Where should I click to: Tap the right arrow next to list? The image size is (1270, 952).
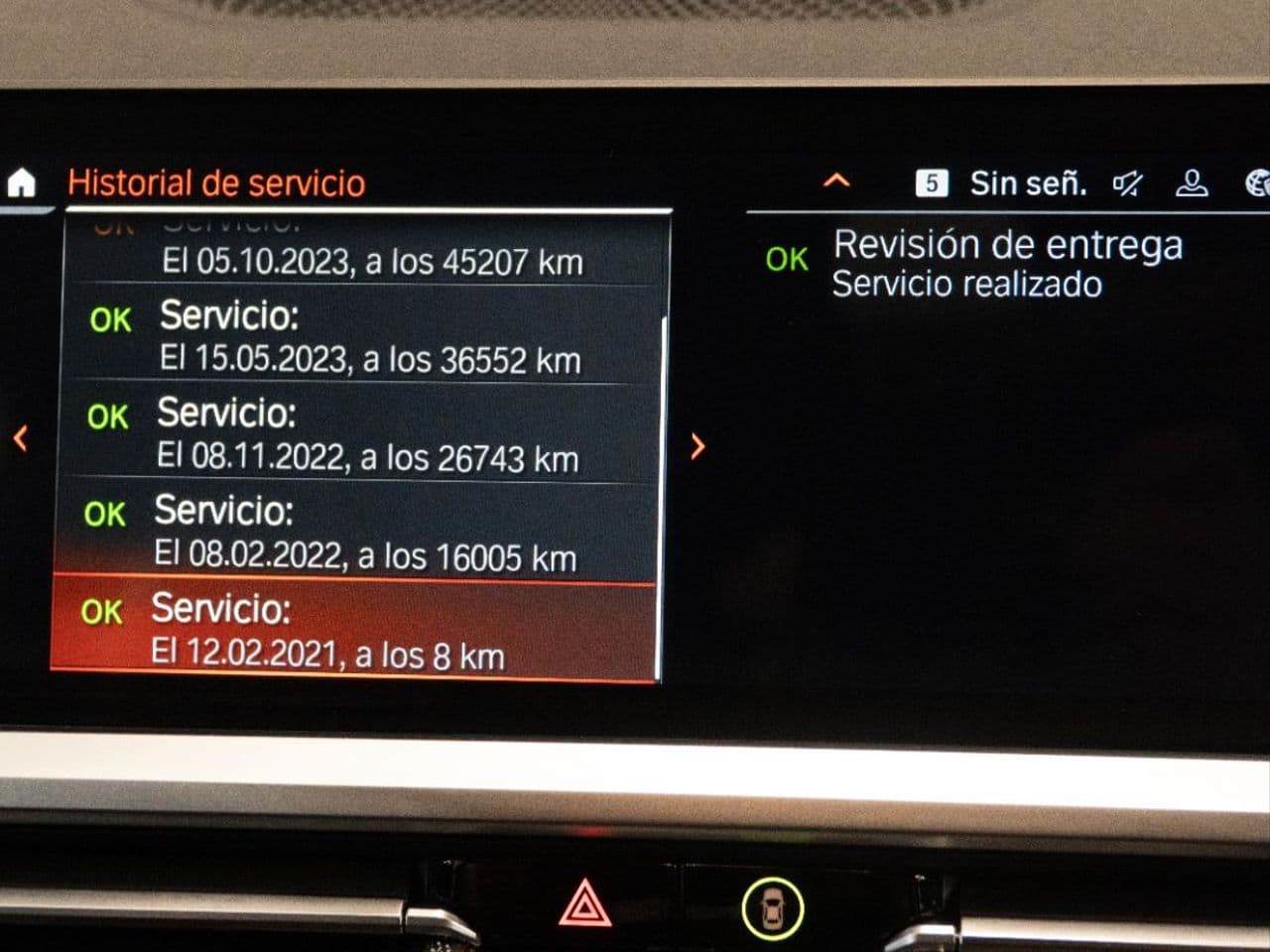698,446
